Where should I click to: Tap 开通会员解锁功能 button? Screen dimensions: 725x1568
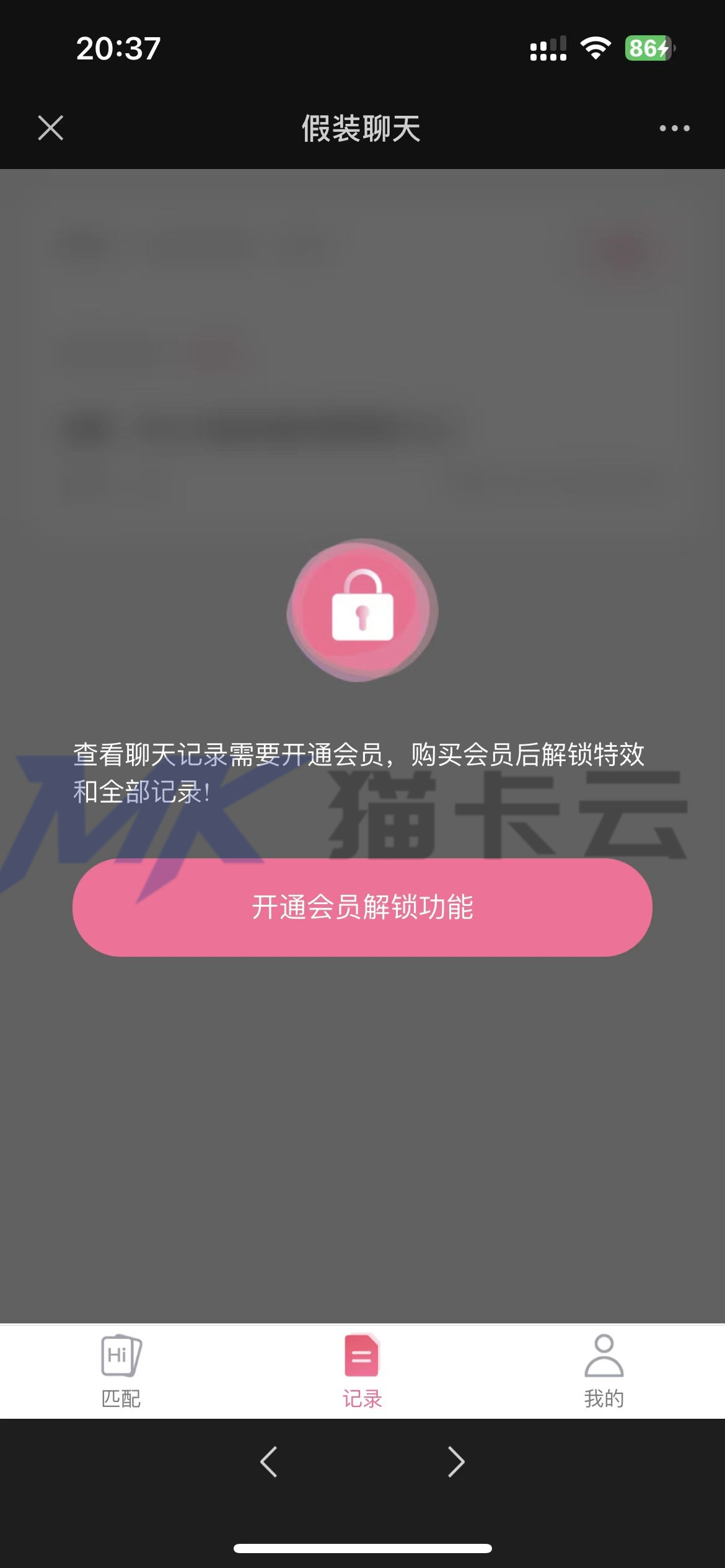click(x=362, y=907)
